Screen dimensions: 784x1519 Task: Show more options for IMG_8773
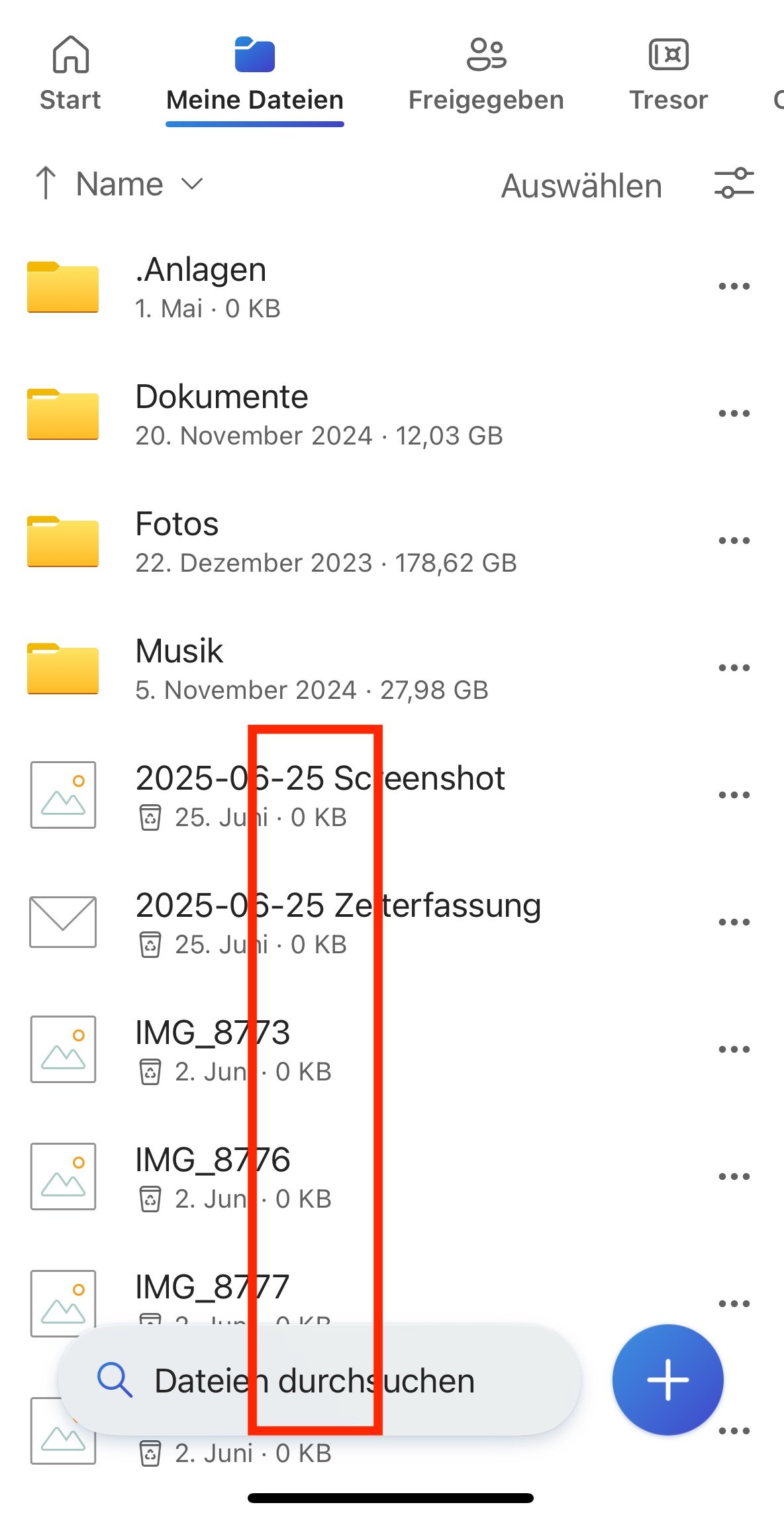click(734, 1049)
